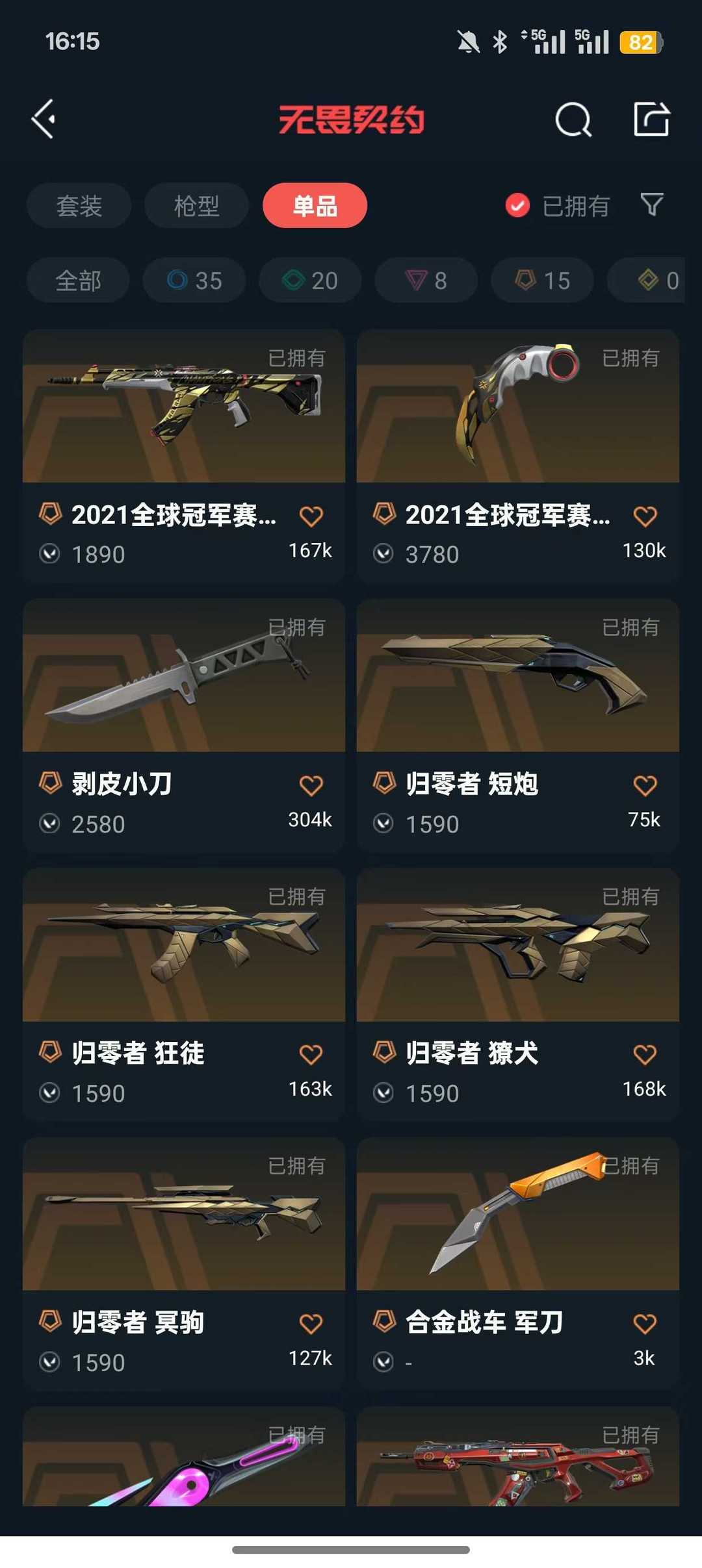Select the 全部 rarity chip
Screen dimensions: 702x1568
click(78, 281)
